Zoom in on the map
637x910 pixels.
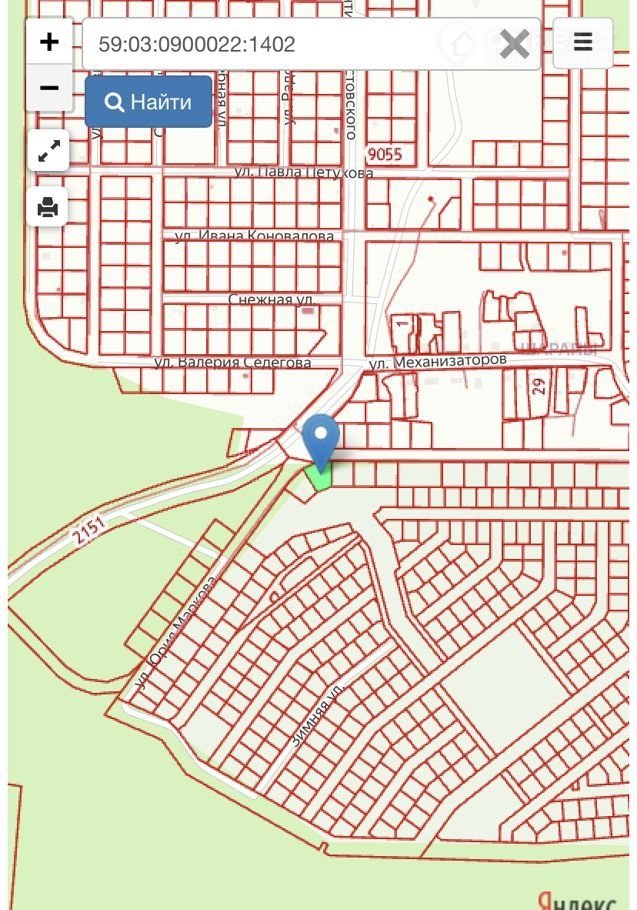coord(49,42)
